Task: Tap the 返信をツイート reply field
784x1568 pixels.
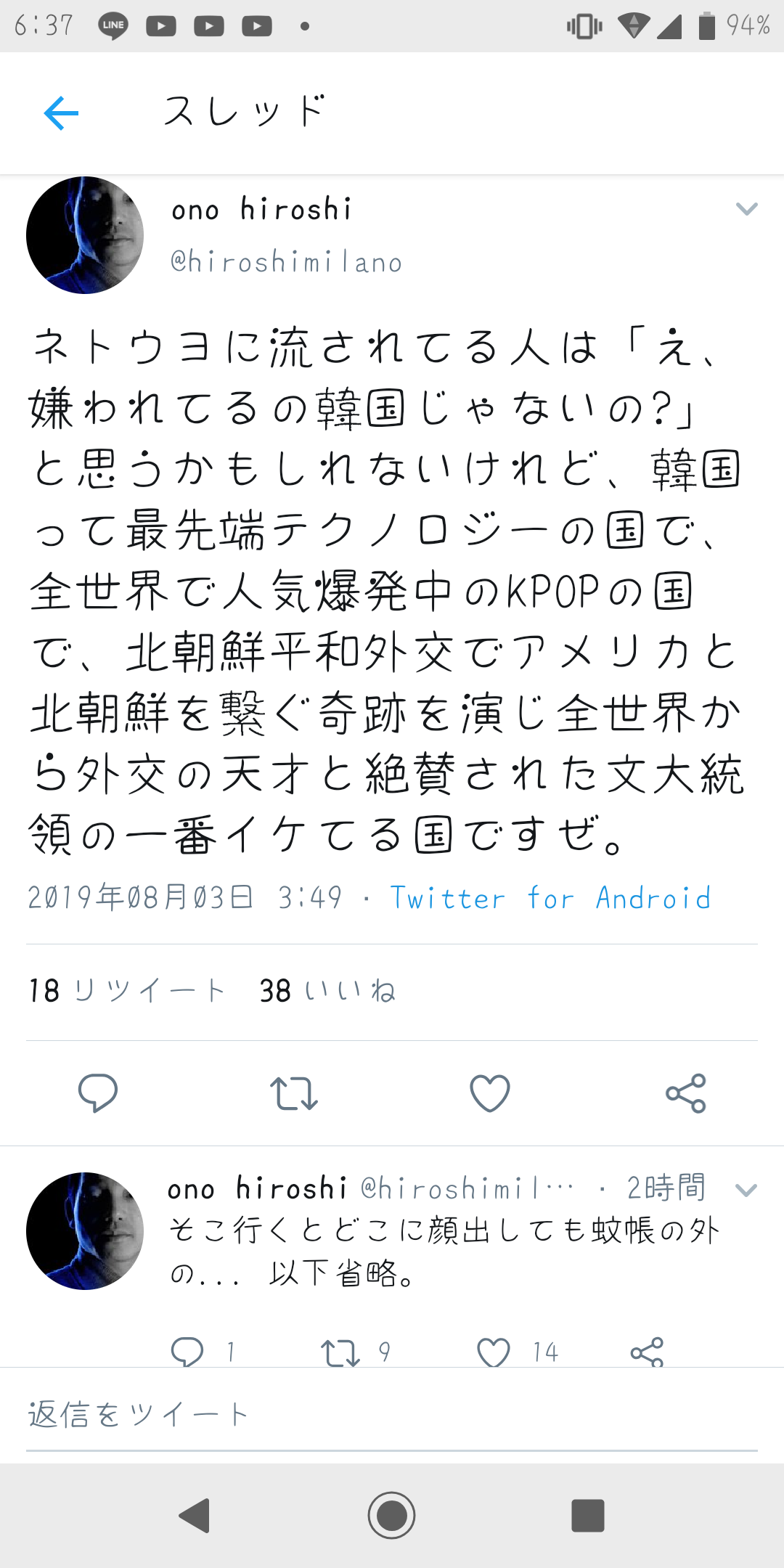Action: (392, 1416)
